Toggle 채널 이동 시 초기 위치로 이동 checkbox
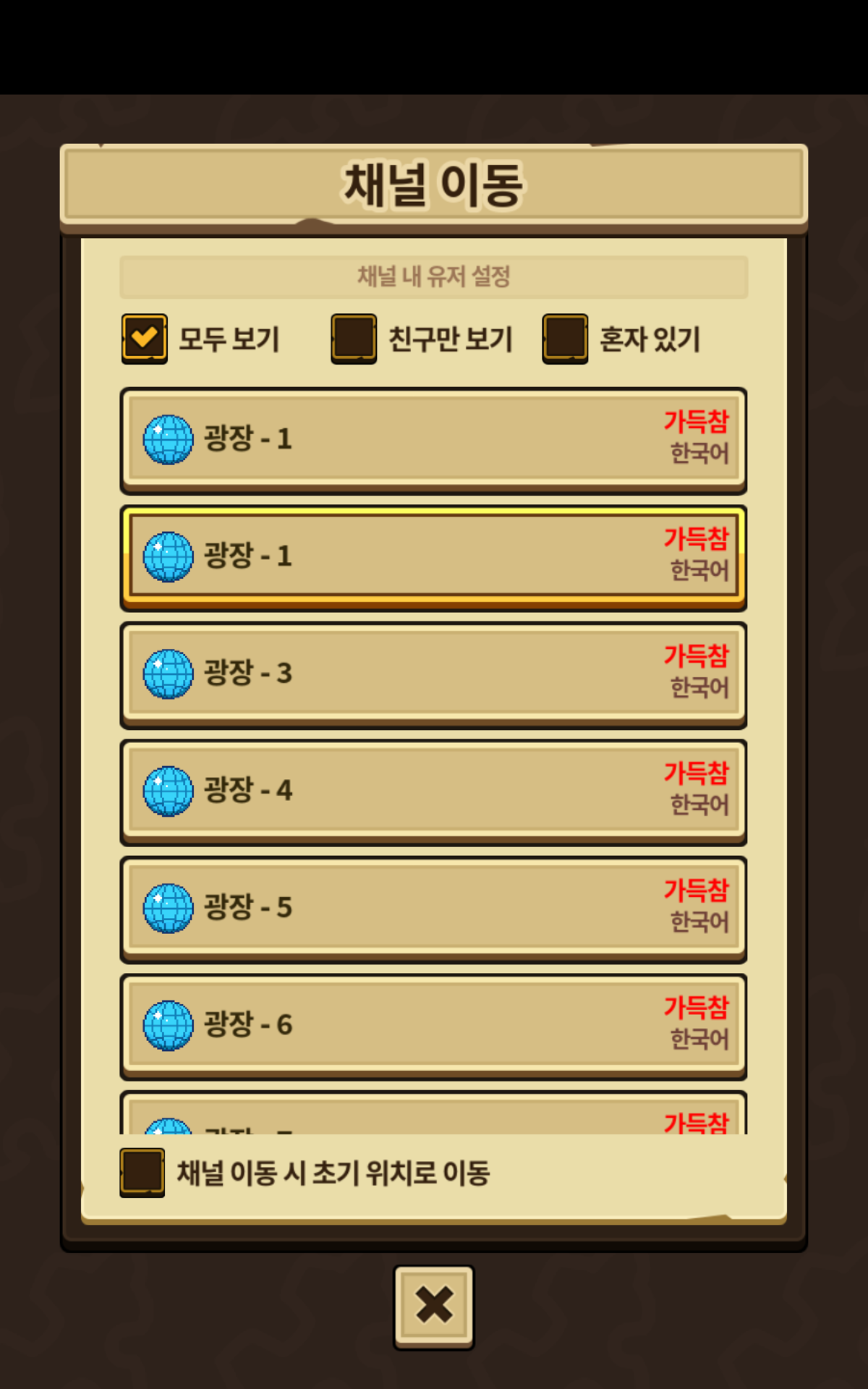Screen dimensions: 868x1389 (x=142, y=1172)
